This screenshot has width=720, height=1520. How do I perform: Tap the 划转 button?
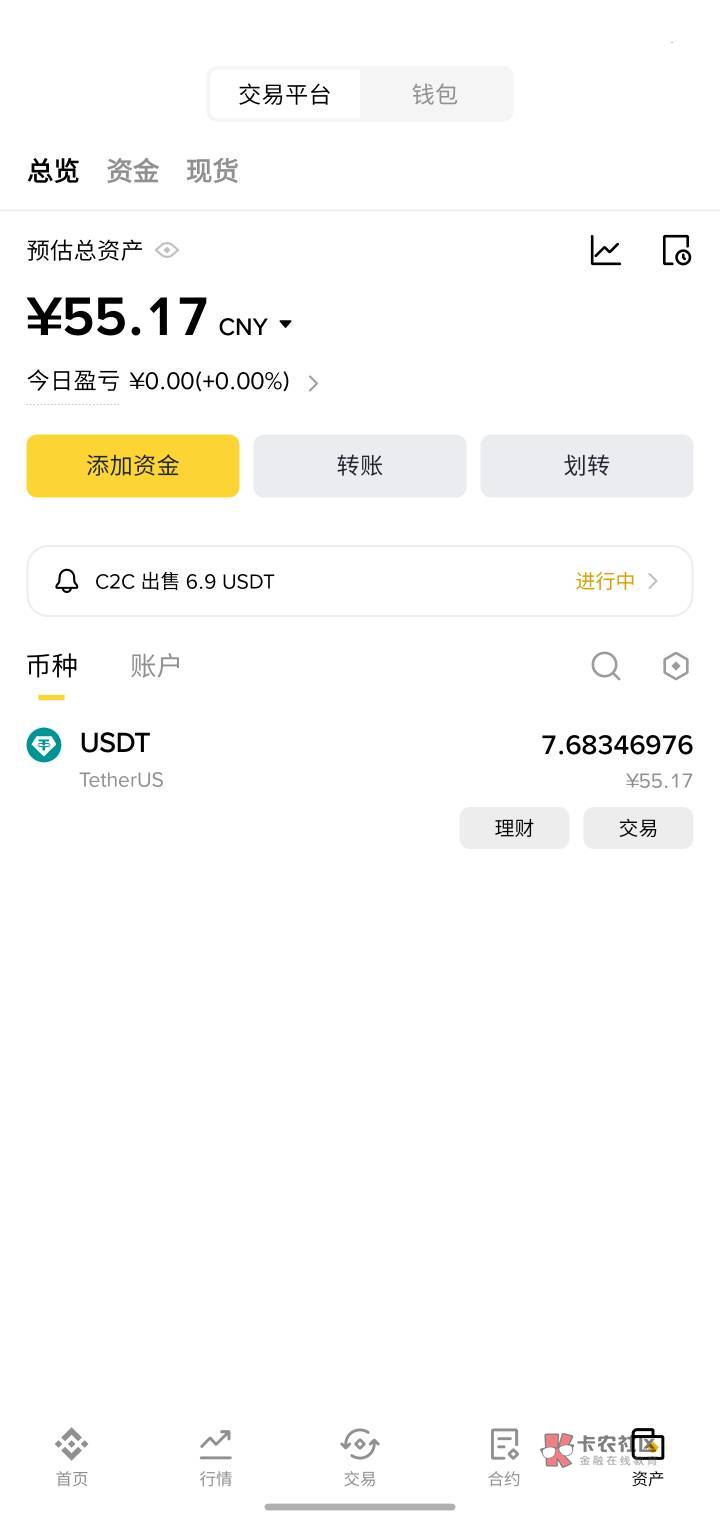coord(587,466)
